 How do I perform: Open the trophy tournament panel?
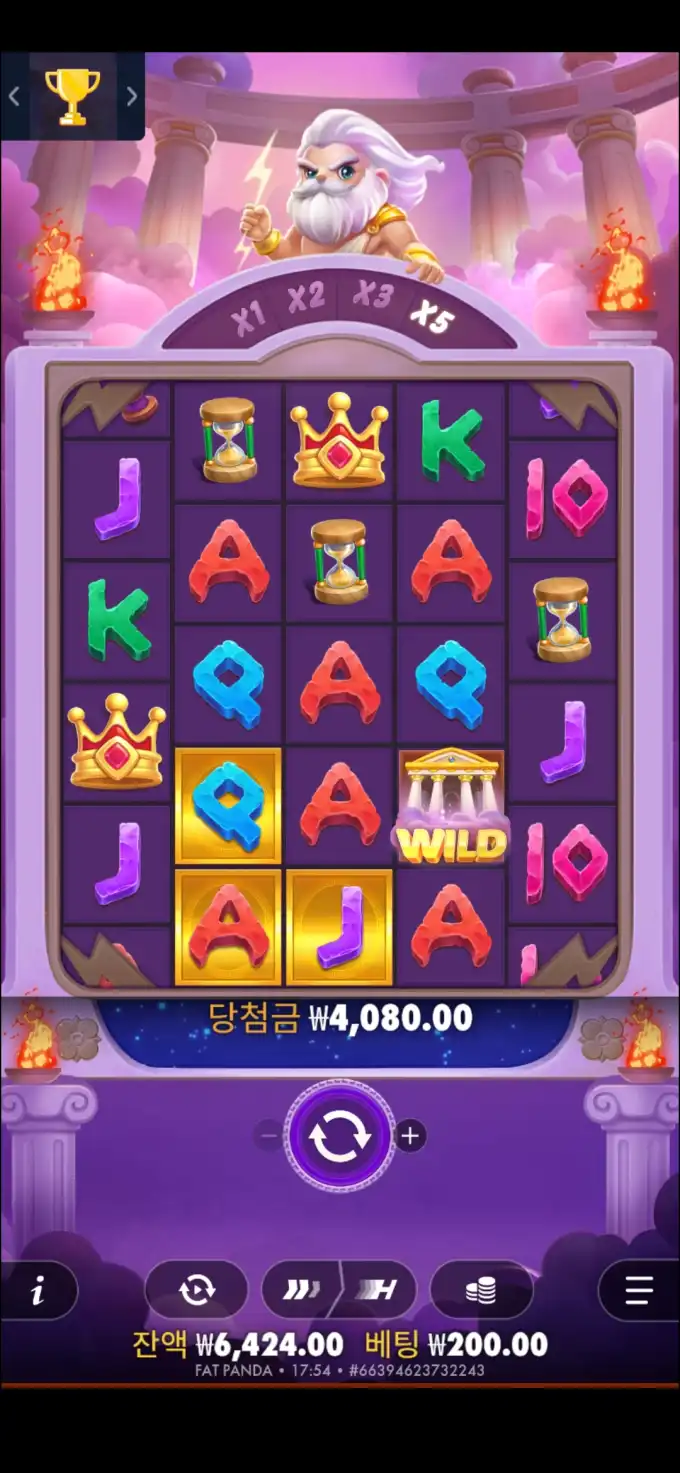point(72,96)
